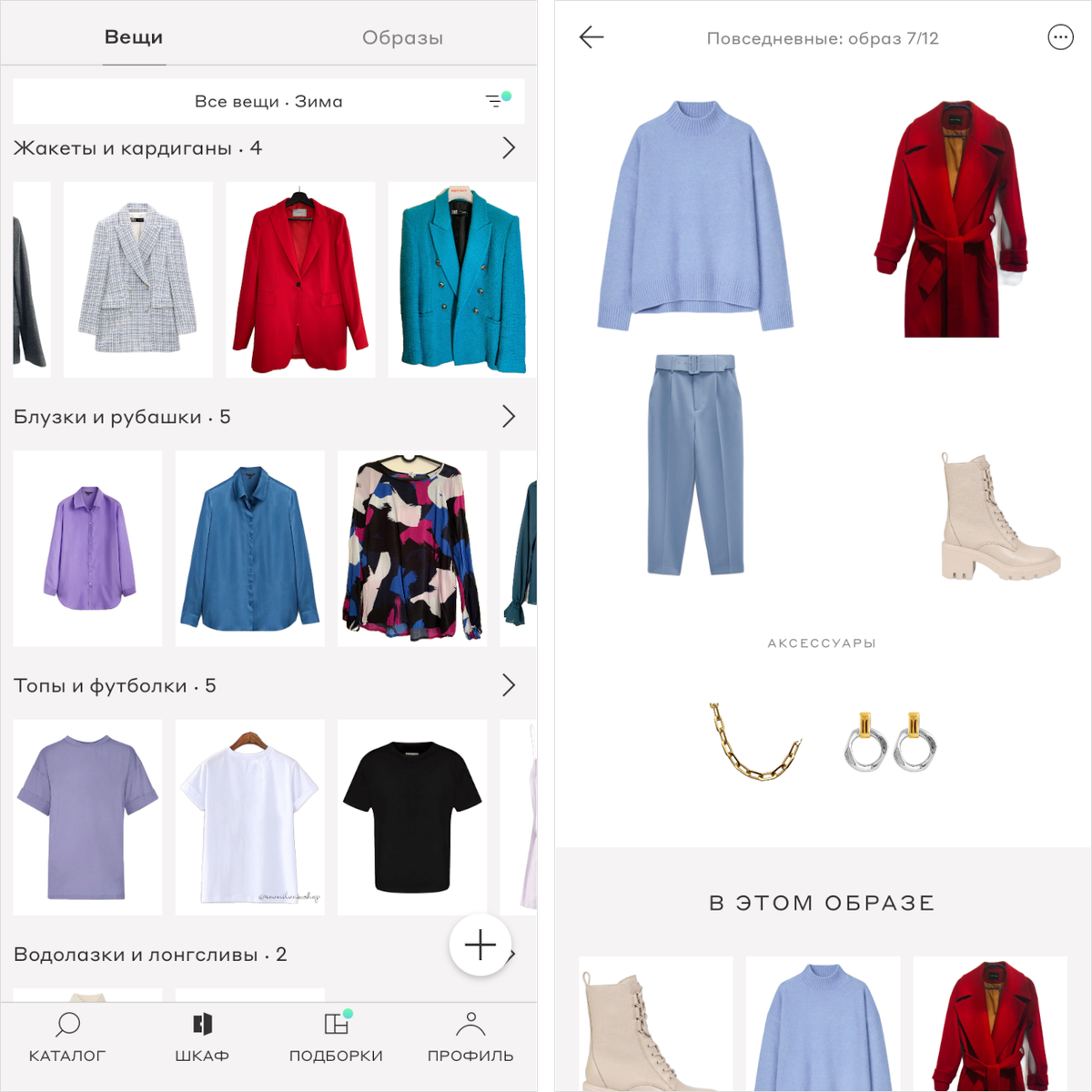Open the white T-shirt item
Viewport: 1092px width, 1092px height.
click(250, 816)
